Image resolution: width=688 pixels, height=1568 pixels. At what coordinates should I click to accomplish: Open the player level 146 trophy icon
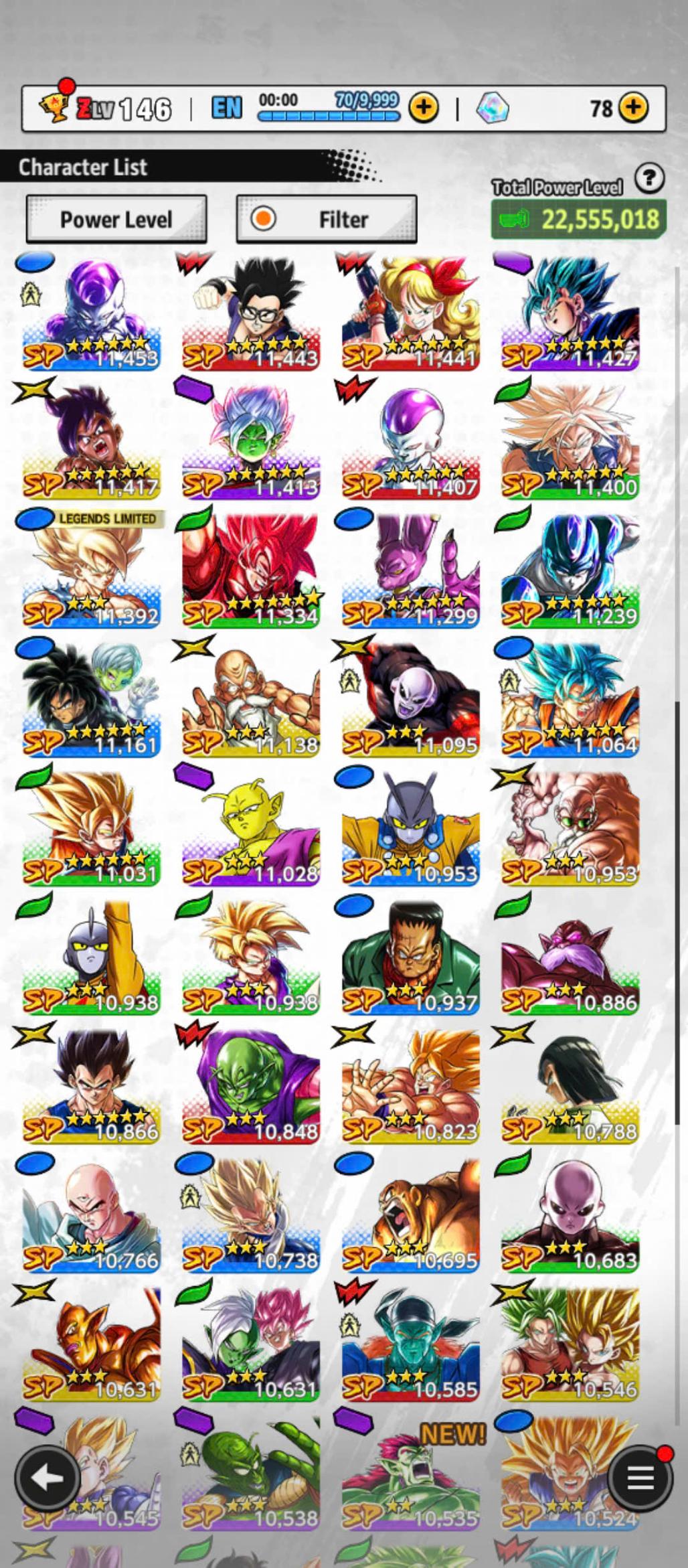(54, 107)
